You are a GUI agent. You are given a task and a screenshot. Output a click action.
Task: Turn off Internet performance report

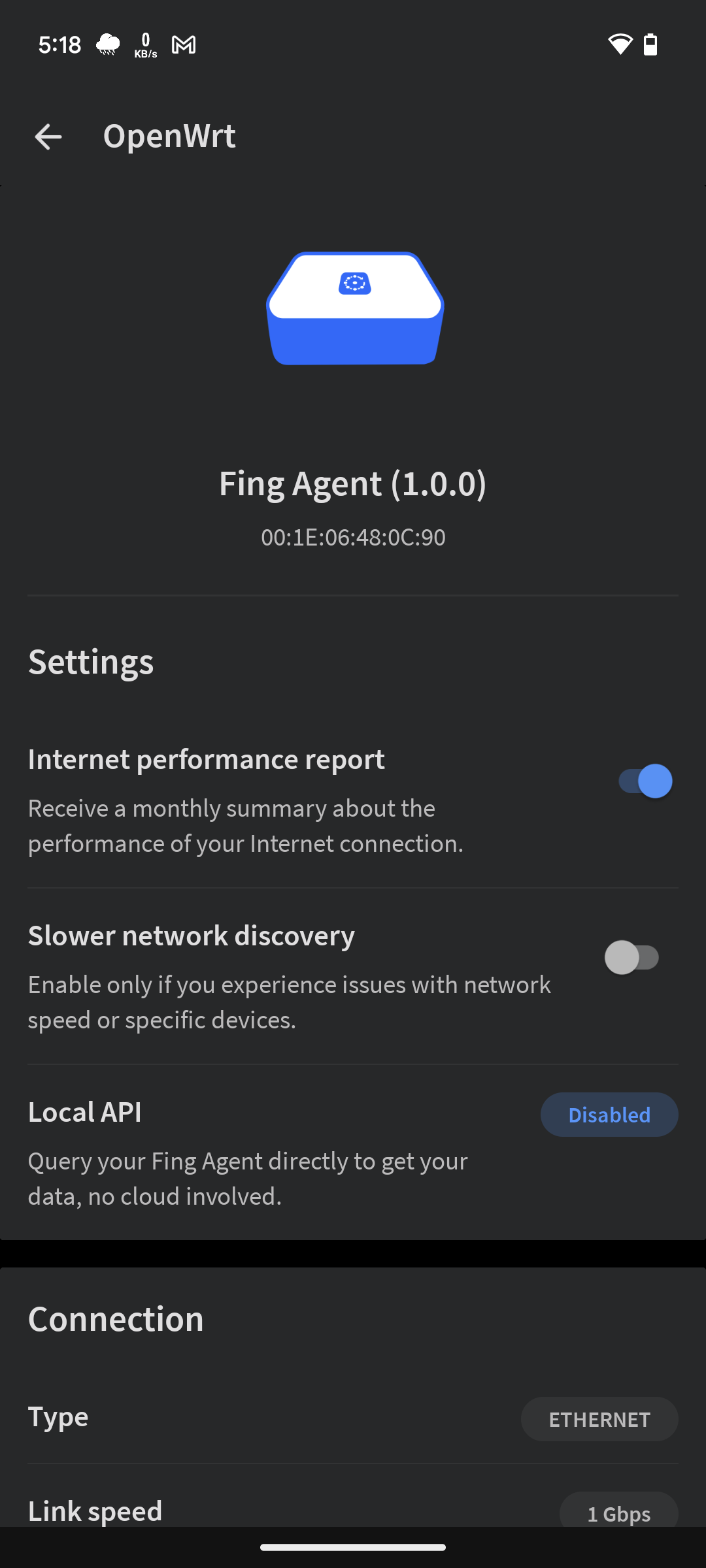pos(645,781)
